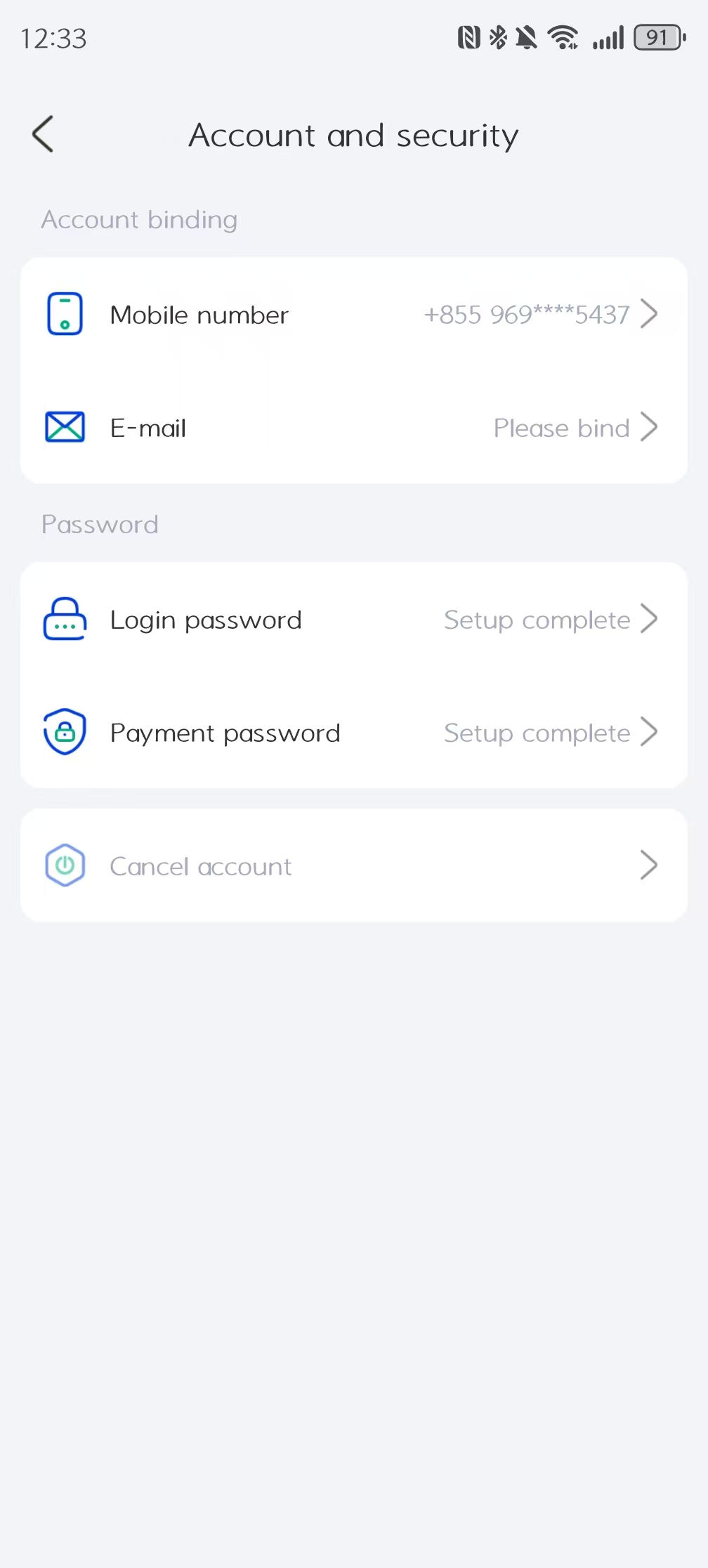Bind an E-mail address
This screenshot has height=1568, width=708.
354,427
